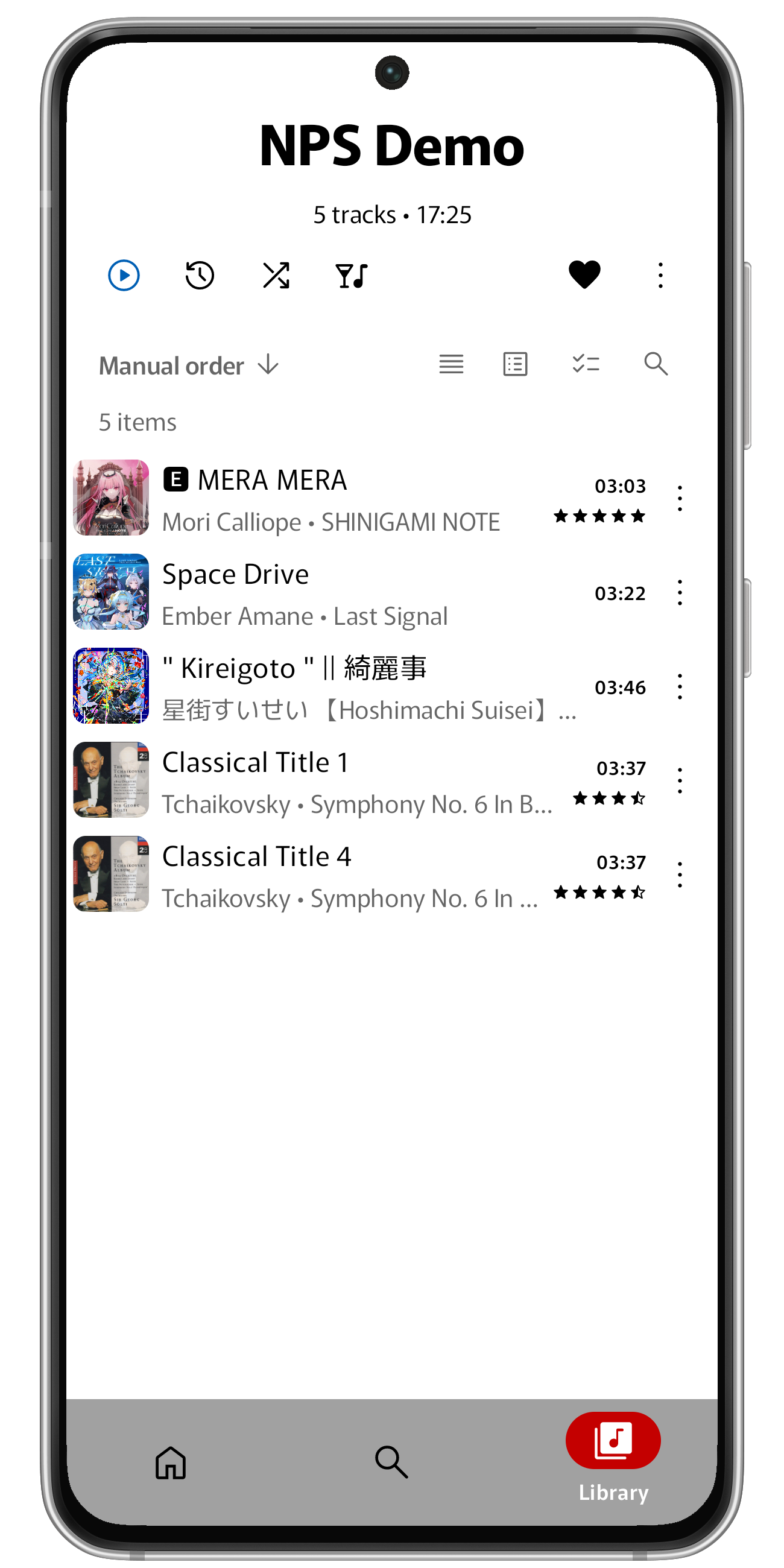Image resolution: width=784 pixels, height=1568 pixels.
Task: Open options for MERA MERA
Action: 680,499
